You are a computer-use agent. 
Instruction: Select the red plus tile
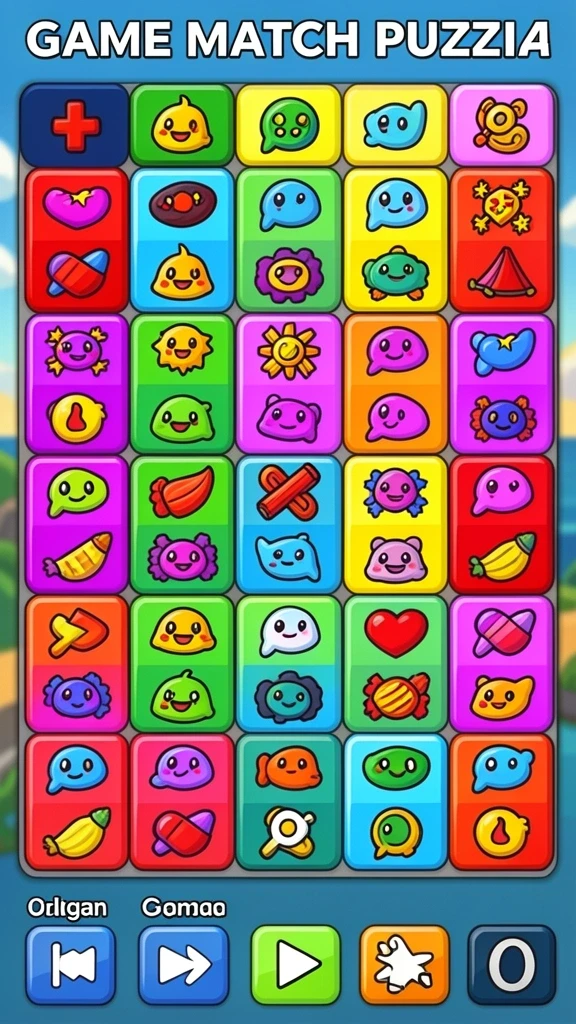click(x=75, y=125)
